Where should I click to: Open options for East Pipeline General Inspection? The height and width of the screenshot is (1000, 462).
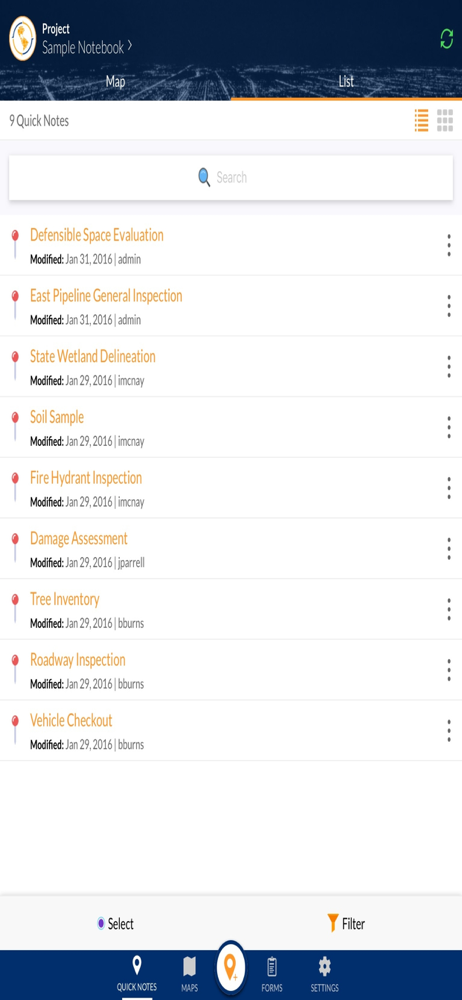pos(449,306)
